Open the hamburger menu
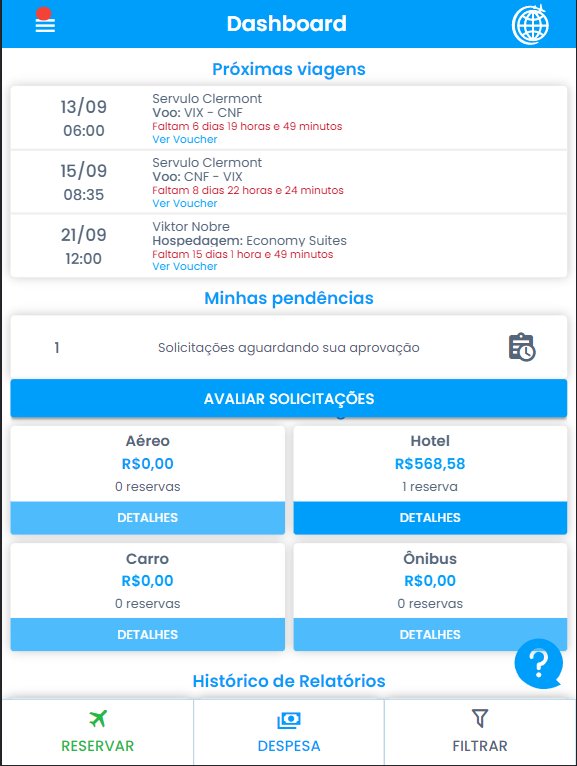Screen dimensions: 577x766 coord(45,24)
